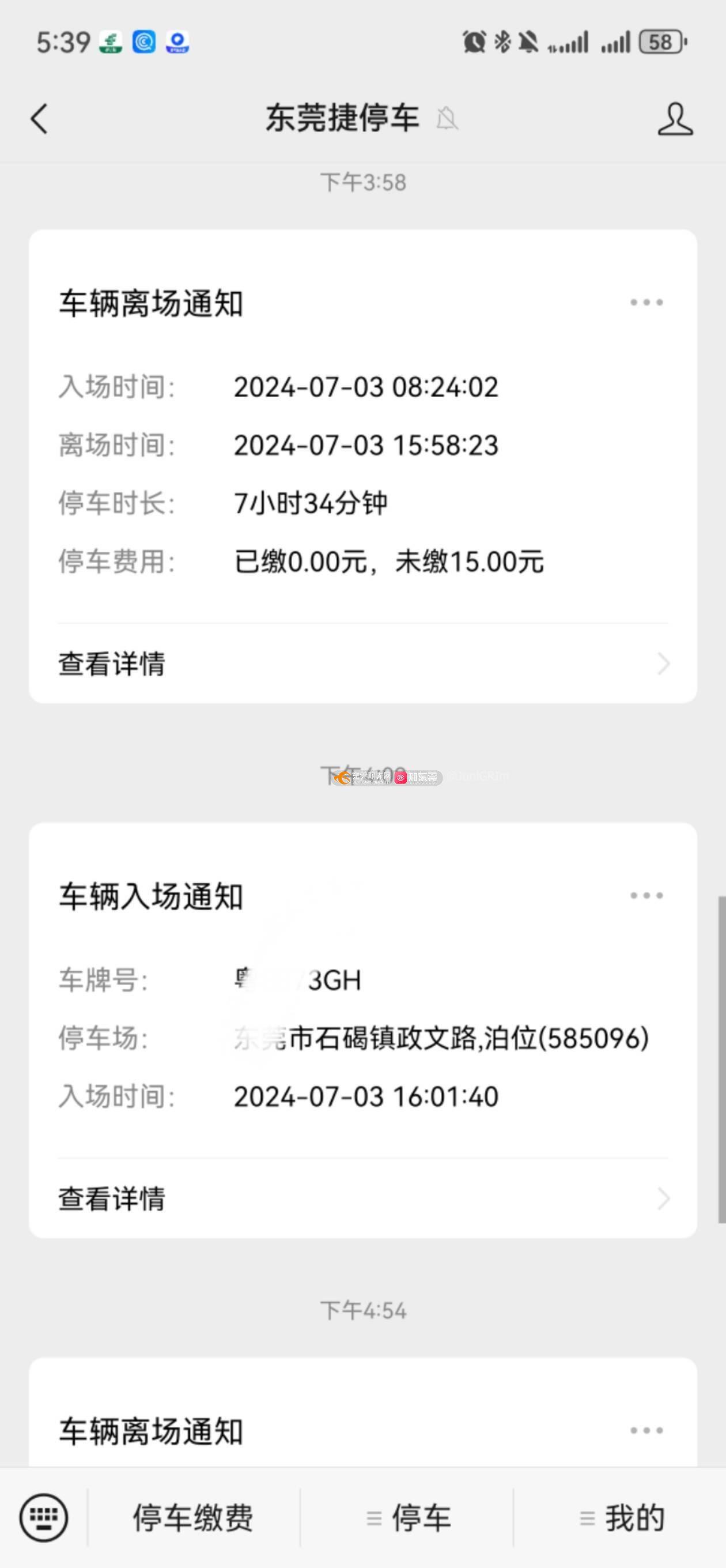Go back from 东莞捷停车 chat
The height and width of the screenshot is (1568, 726).
[x=40, y=119]
